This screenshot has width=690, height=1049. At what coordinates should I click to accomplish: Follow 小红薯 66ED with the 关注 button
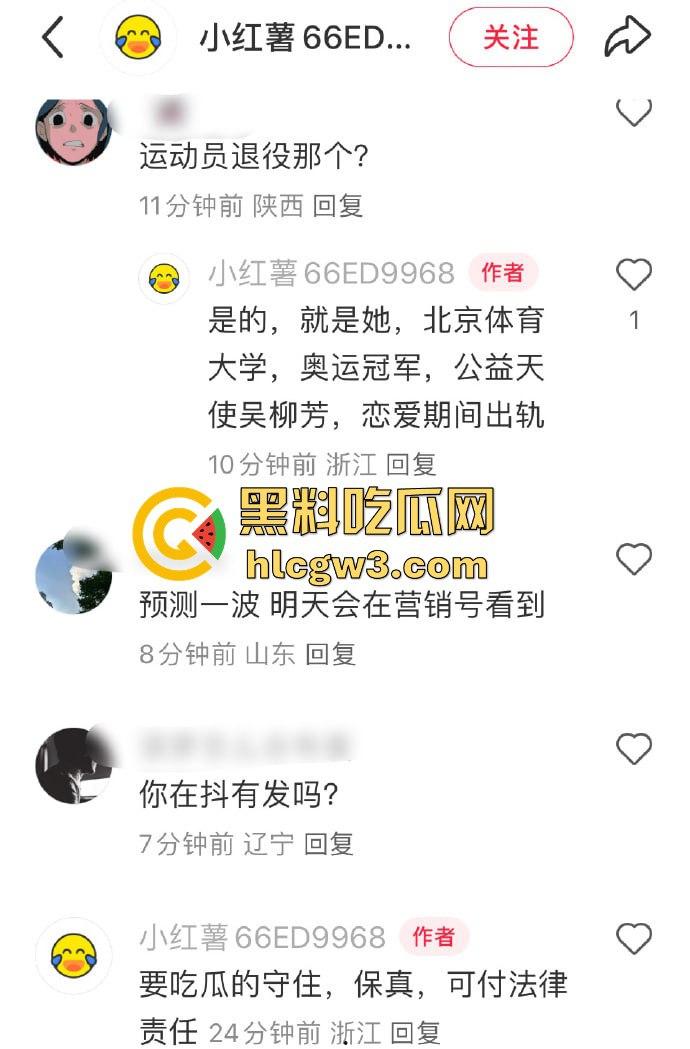click(510, 39)
